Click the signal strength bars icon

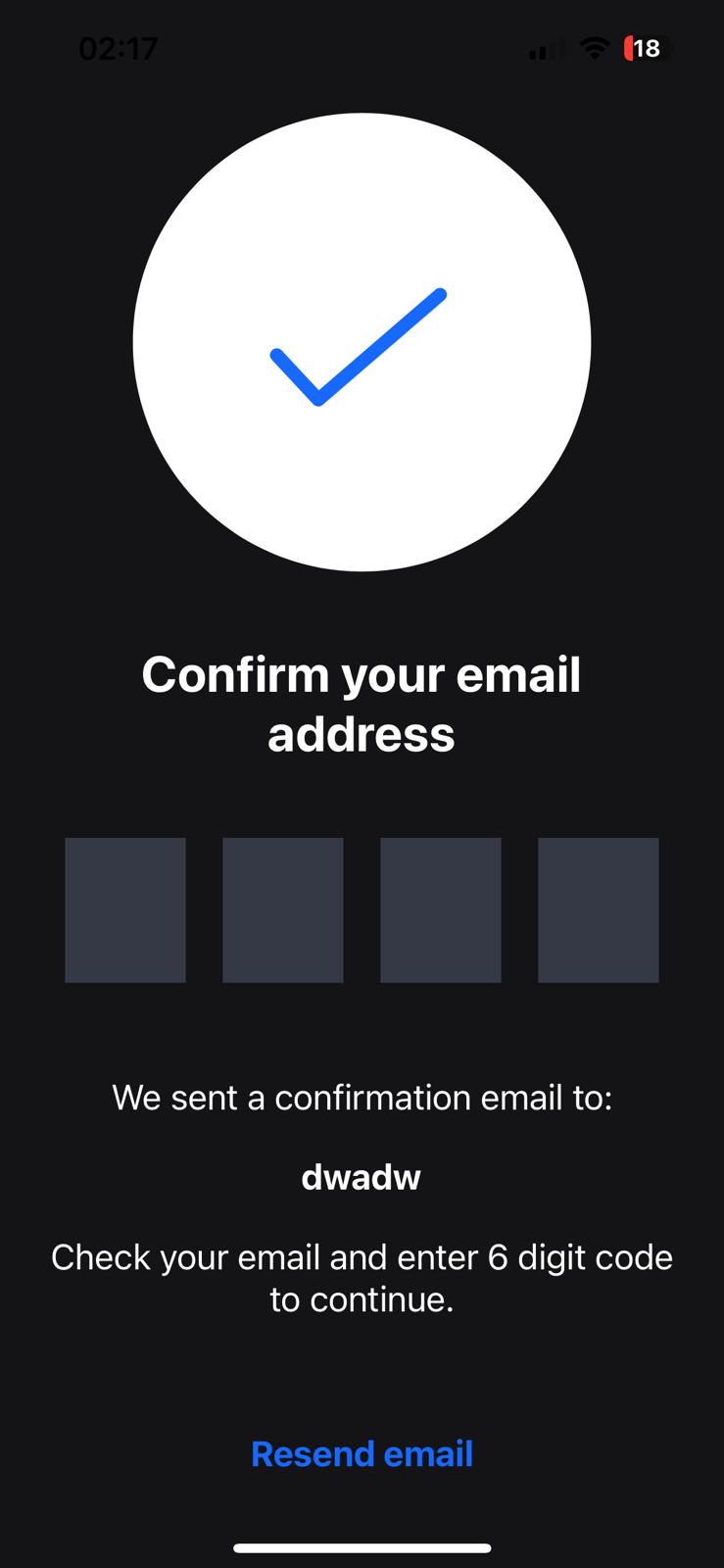(x=542, y=47)
